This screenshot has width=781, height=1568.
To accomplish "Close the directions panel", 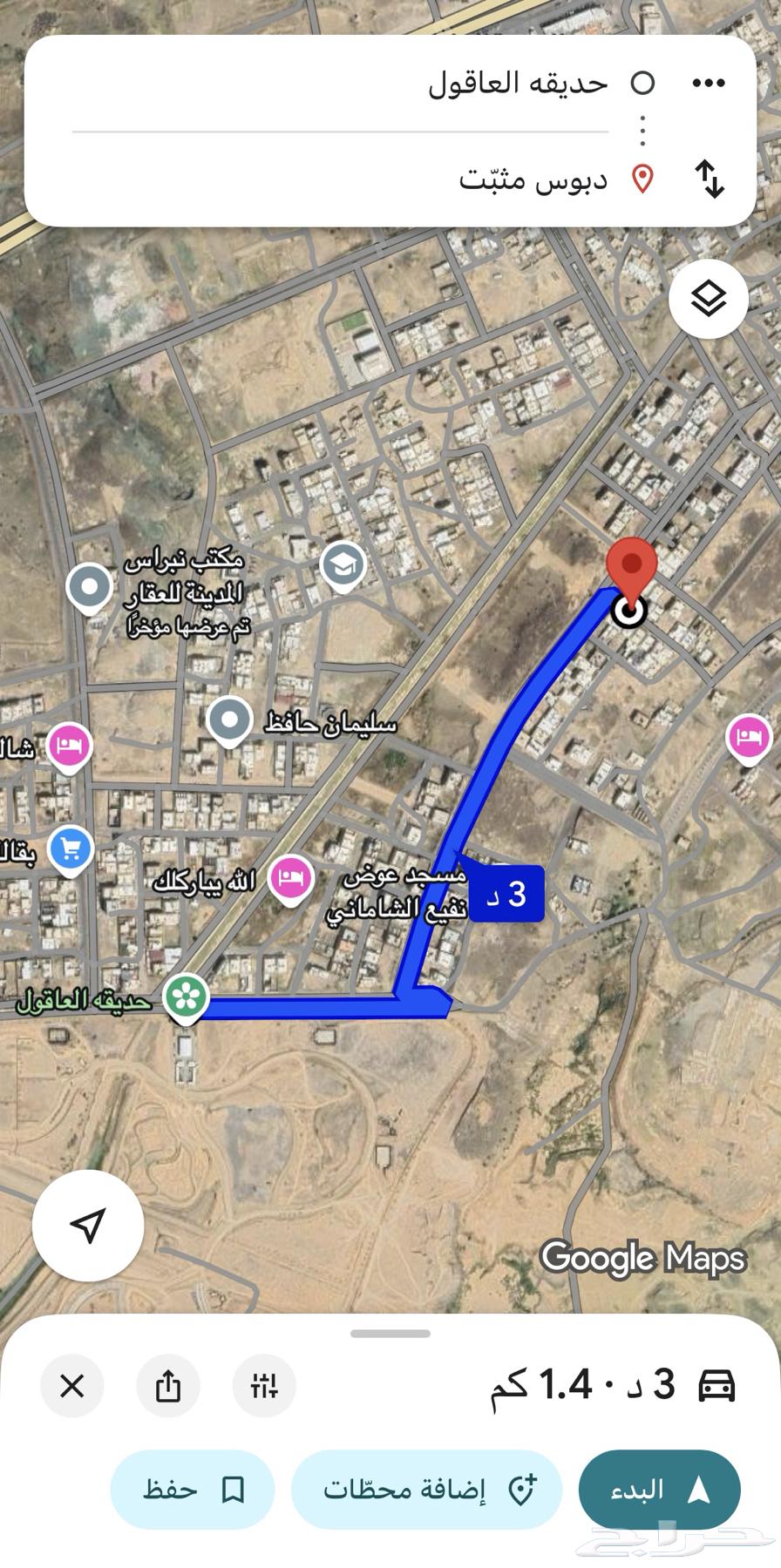I will (72, 1385).
